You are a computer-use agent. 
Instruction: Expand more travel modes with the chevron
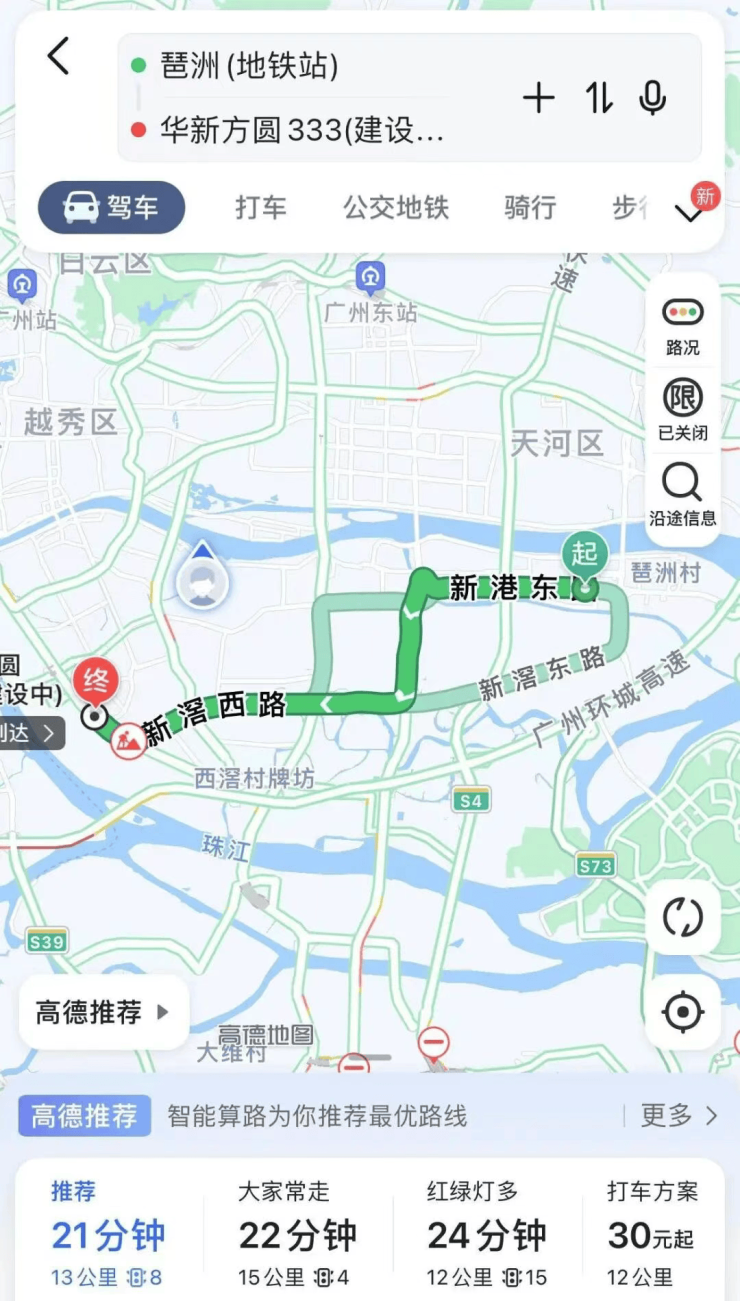[689, 212]
